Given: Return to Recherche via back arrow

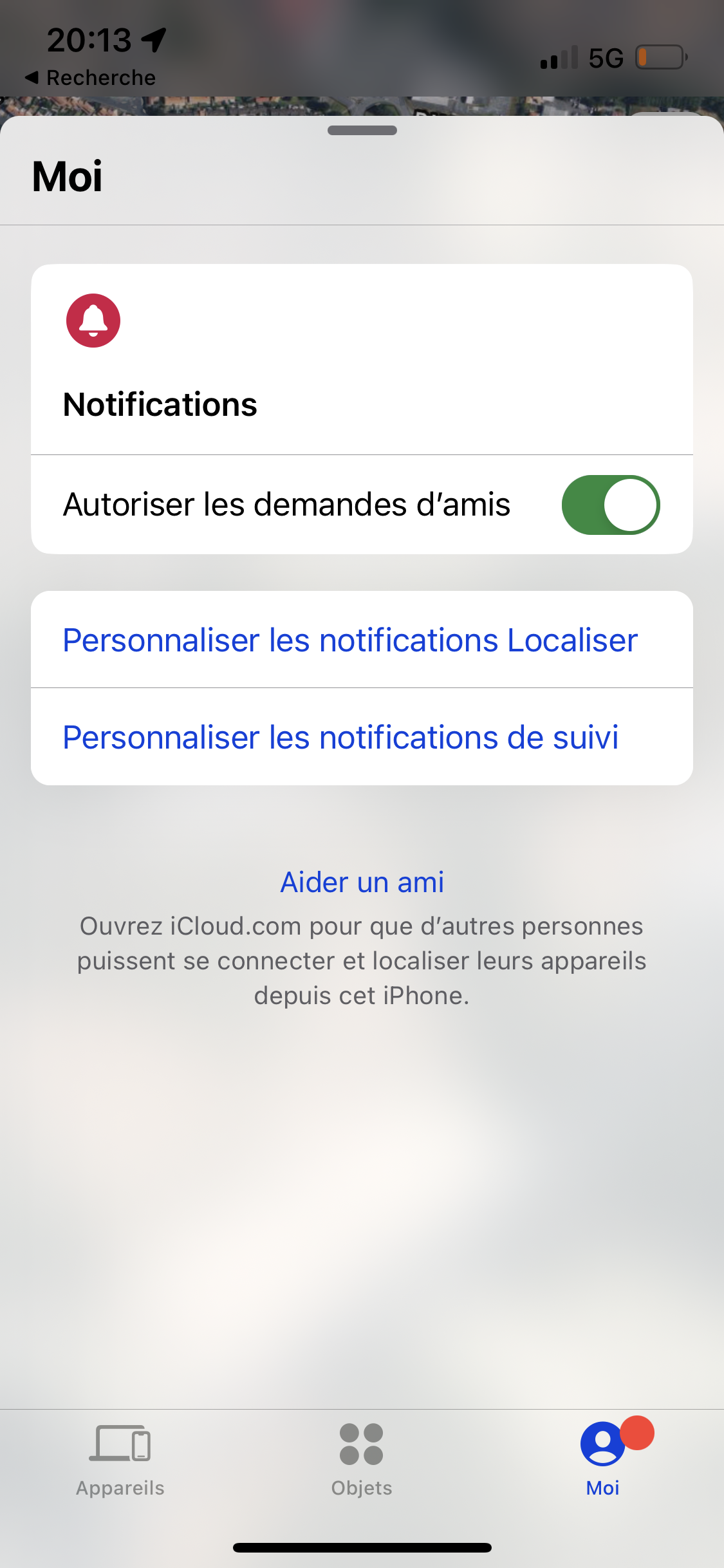Looking at the screenshot, I should pyautogui.click(x=90, y=77).
